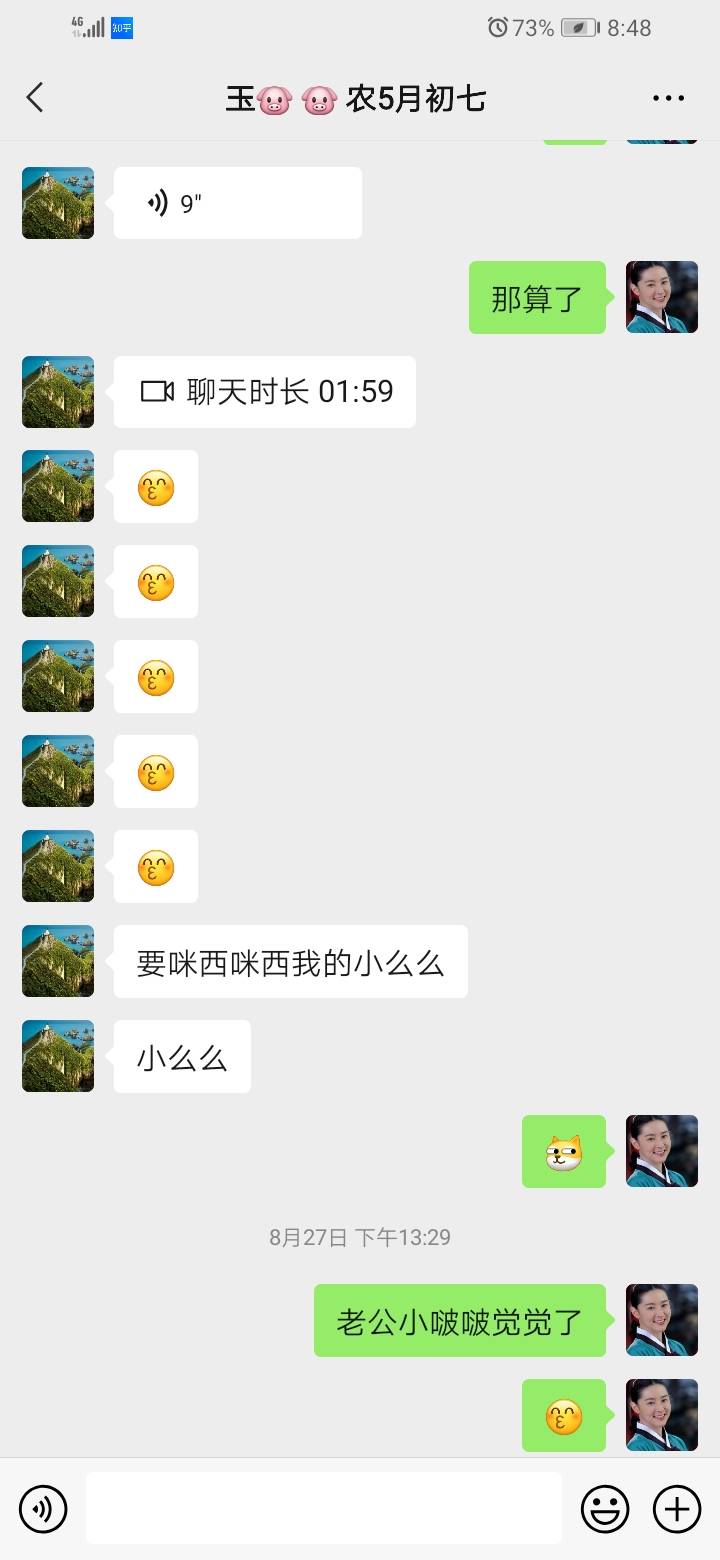The width and height of the screenshot is (720, 1560).
Task: Tap the 8月27日 date separator
Action: (x=360, y=1237)
